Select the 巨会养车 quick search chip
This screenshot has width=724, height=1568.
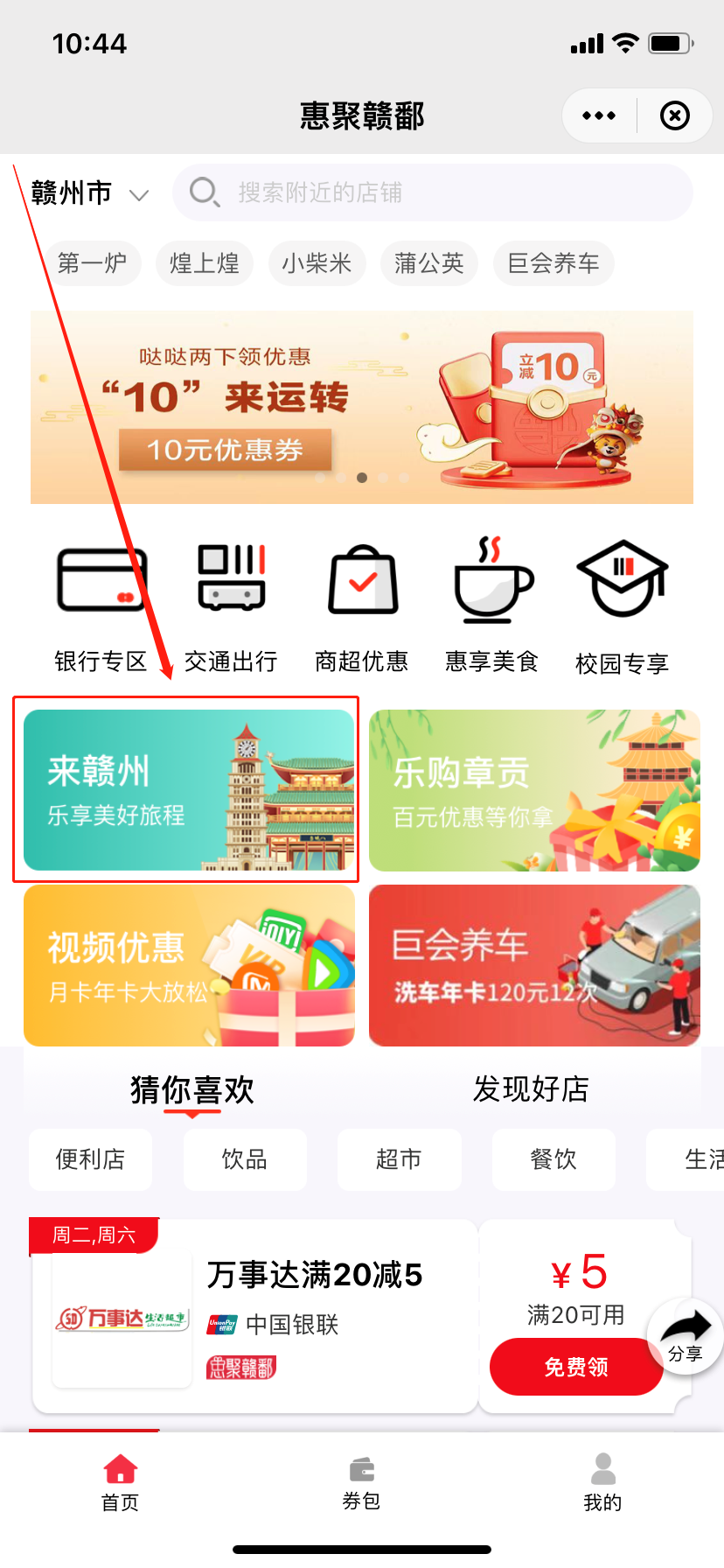pos(553,263)
